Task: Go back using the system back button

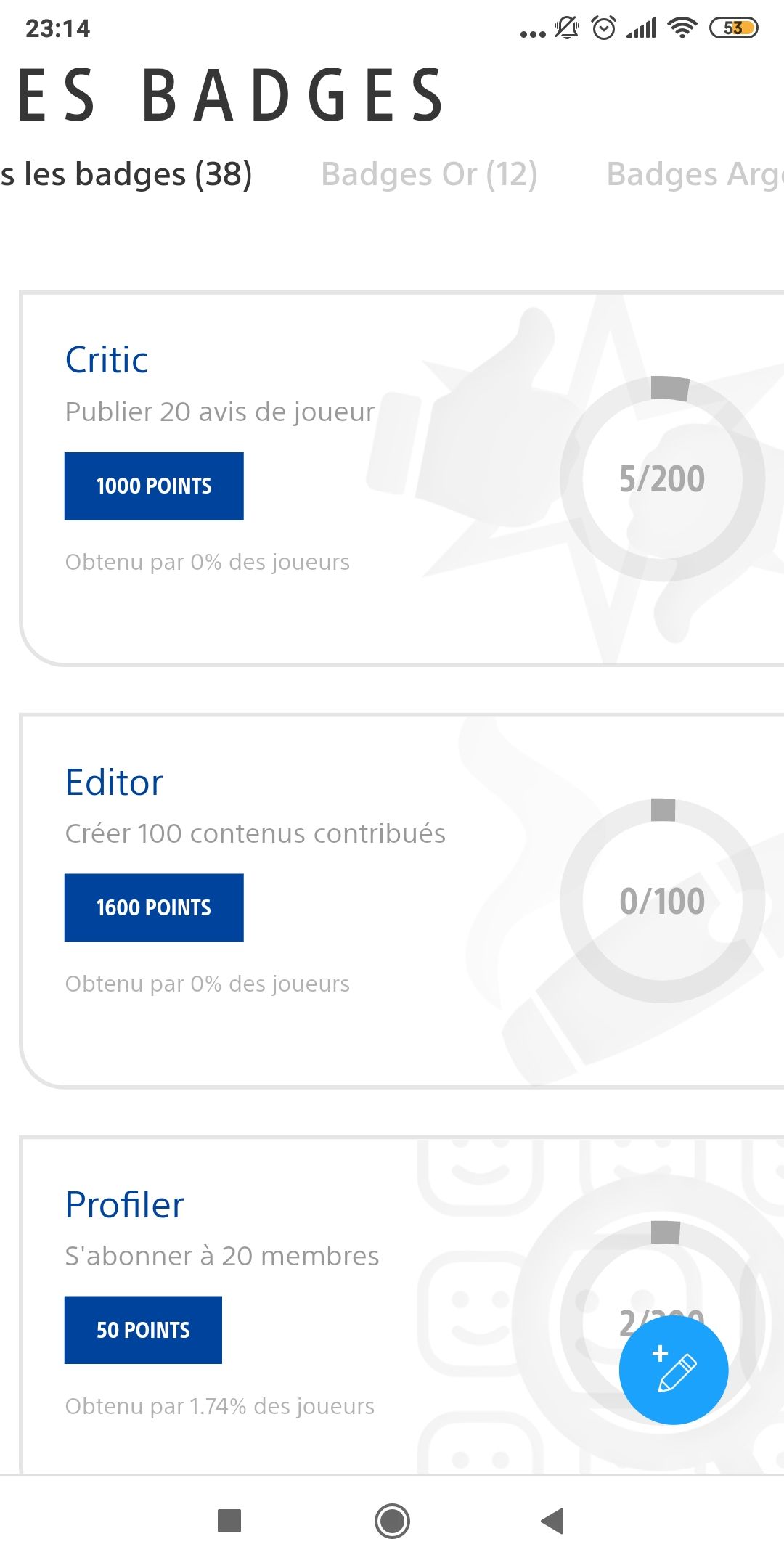Action: point(552,1521)
